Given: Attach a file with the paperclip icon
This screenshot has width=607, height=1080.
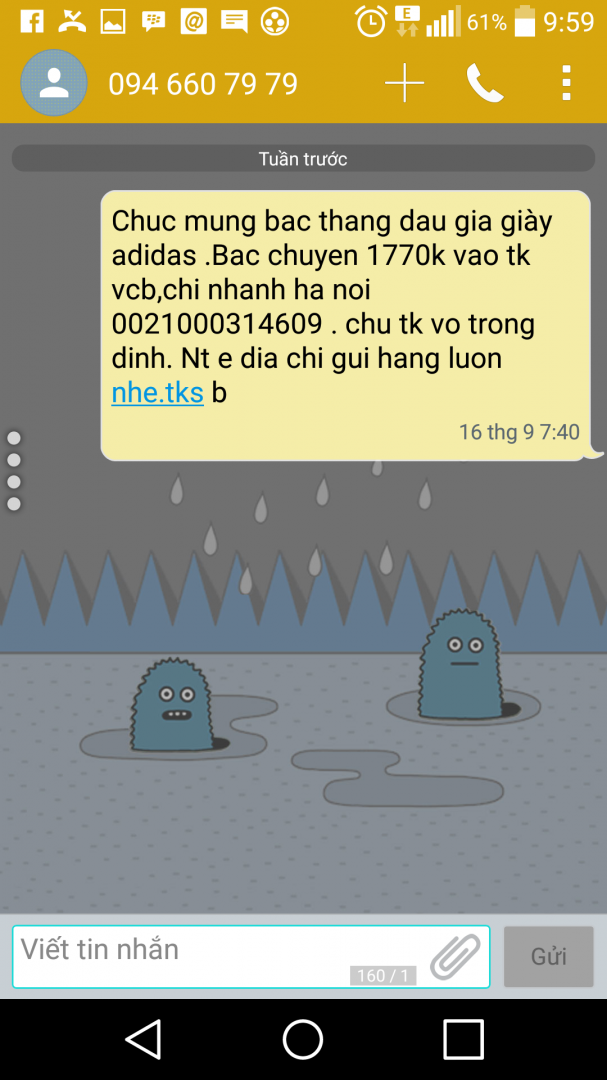Looking at the screenshot, I should click(455, 957).
